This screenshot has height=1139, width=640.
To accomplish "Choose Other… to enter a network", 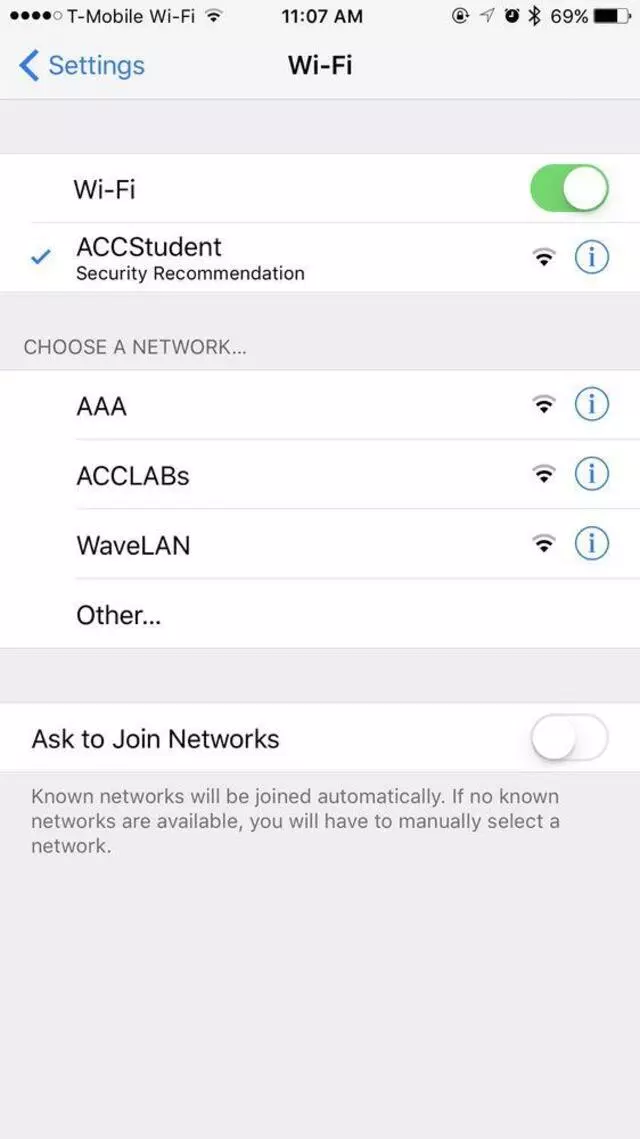I will pos(118,615).
